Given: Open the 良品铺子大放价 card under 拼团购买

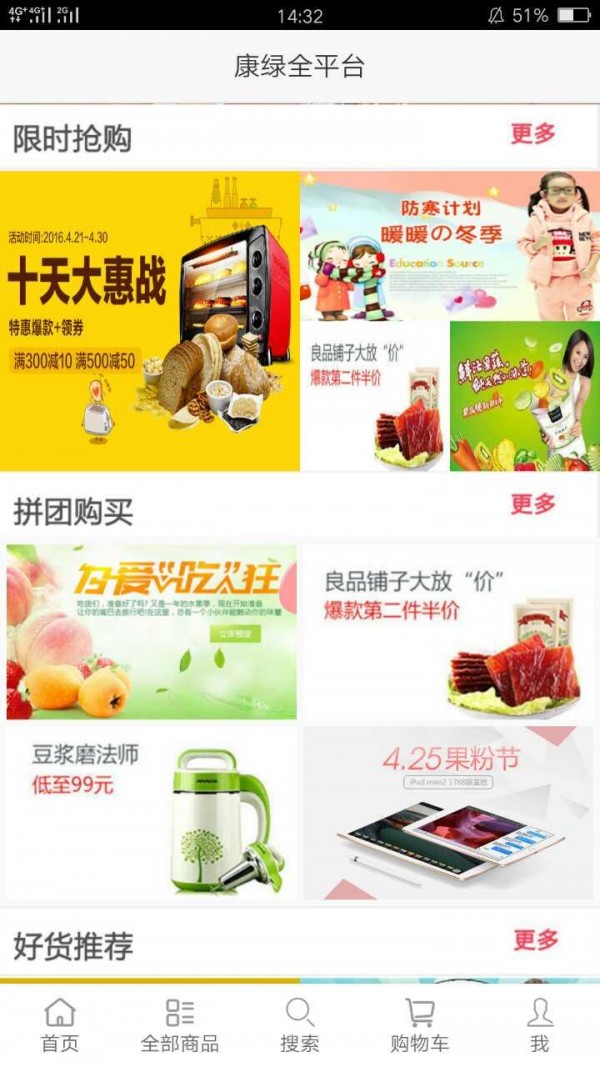Looking at the screenshot, I should (448, 632).
